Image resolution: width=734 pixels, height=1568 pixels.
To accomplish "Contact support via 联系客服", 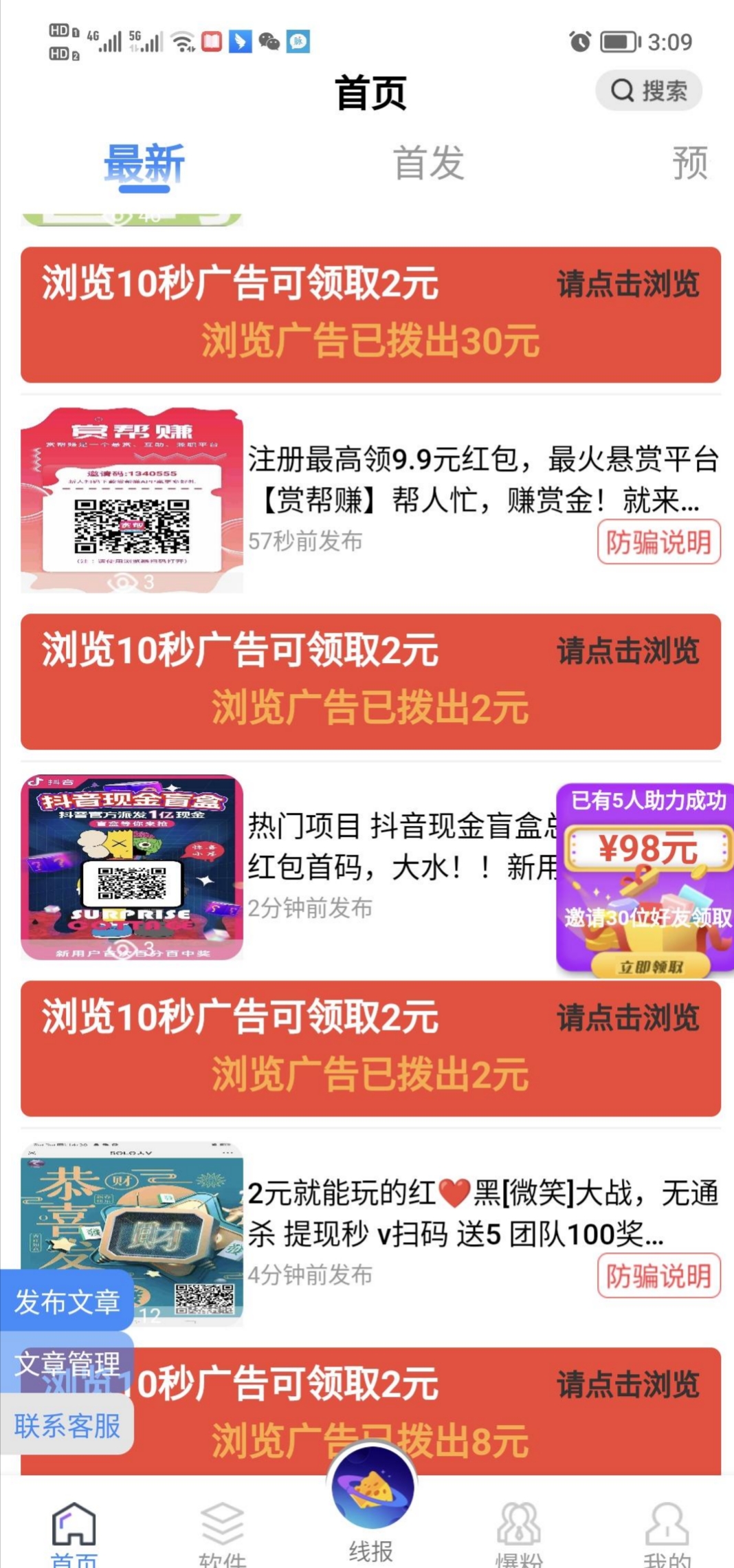I will pyautogui.click(x=67, y=1425).
